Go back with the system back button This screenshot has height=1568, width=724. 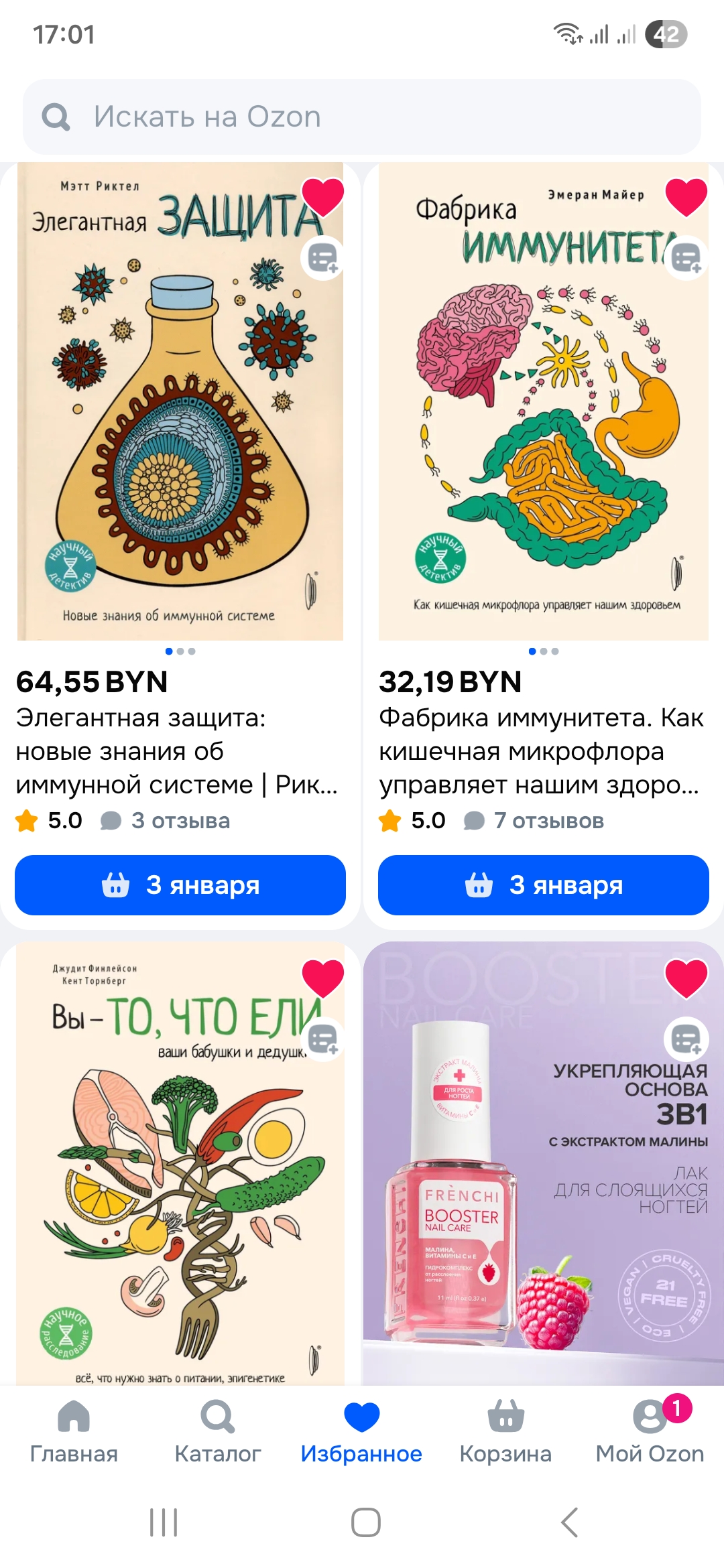[x=569, y=1522]
